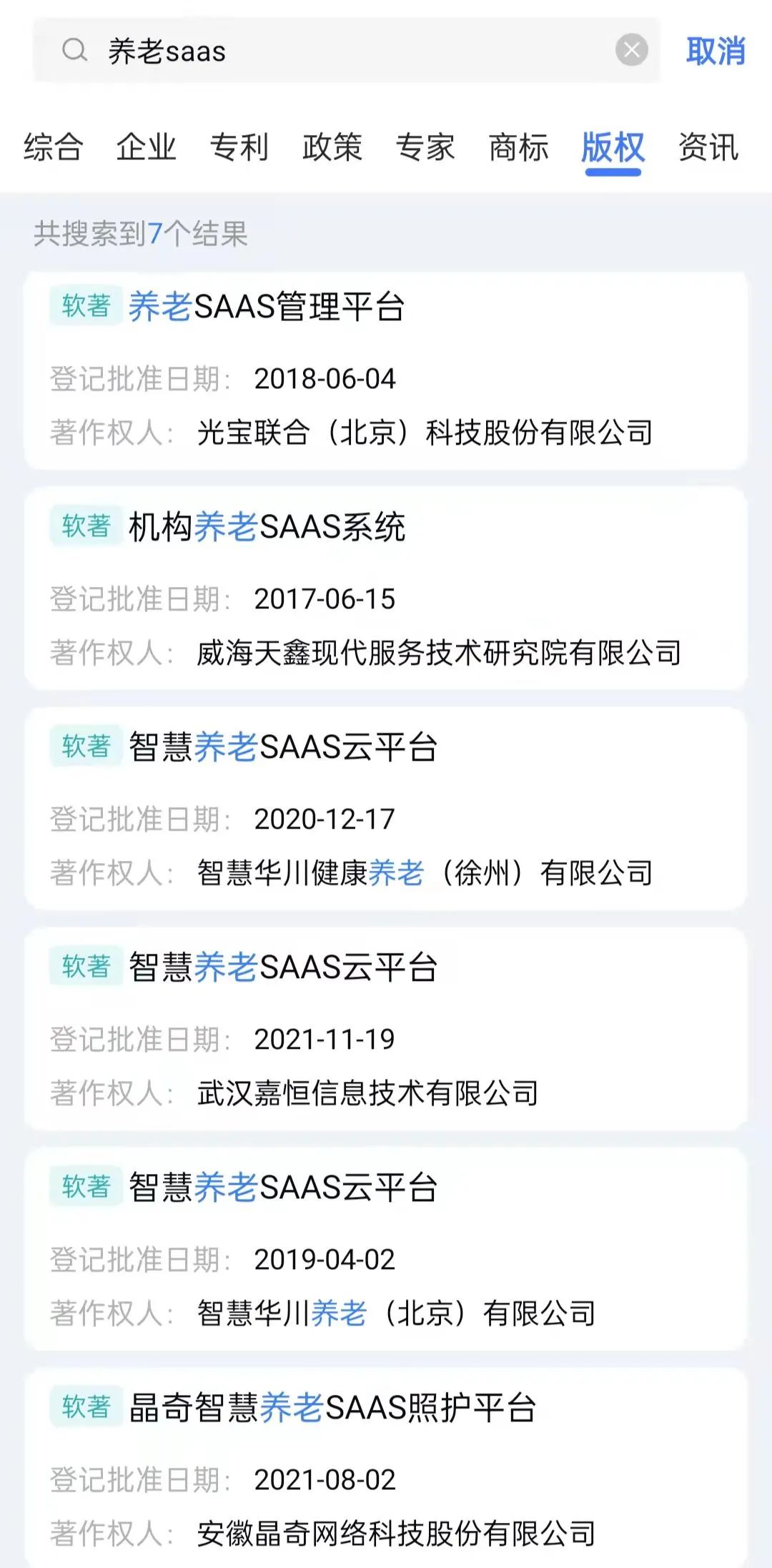Select the 政策 tab
This screenshot has width=772, height=1568.
pyautogui.click(x=332, y=147)
